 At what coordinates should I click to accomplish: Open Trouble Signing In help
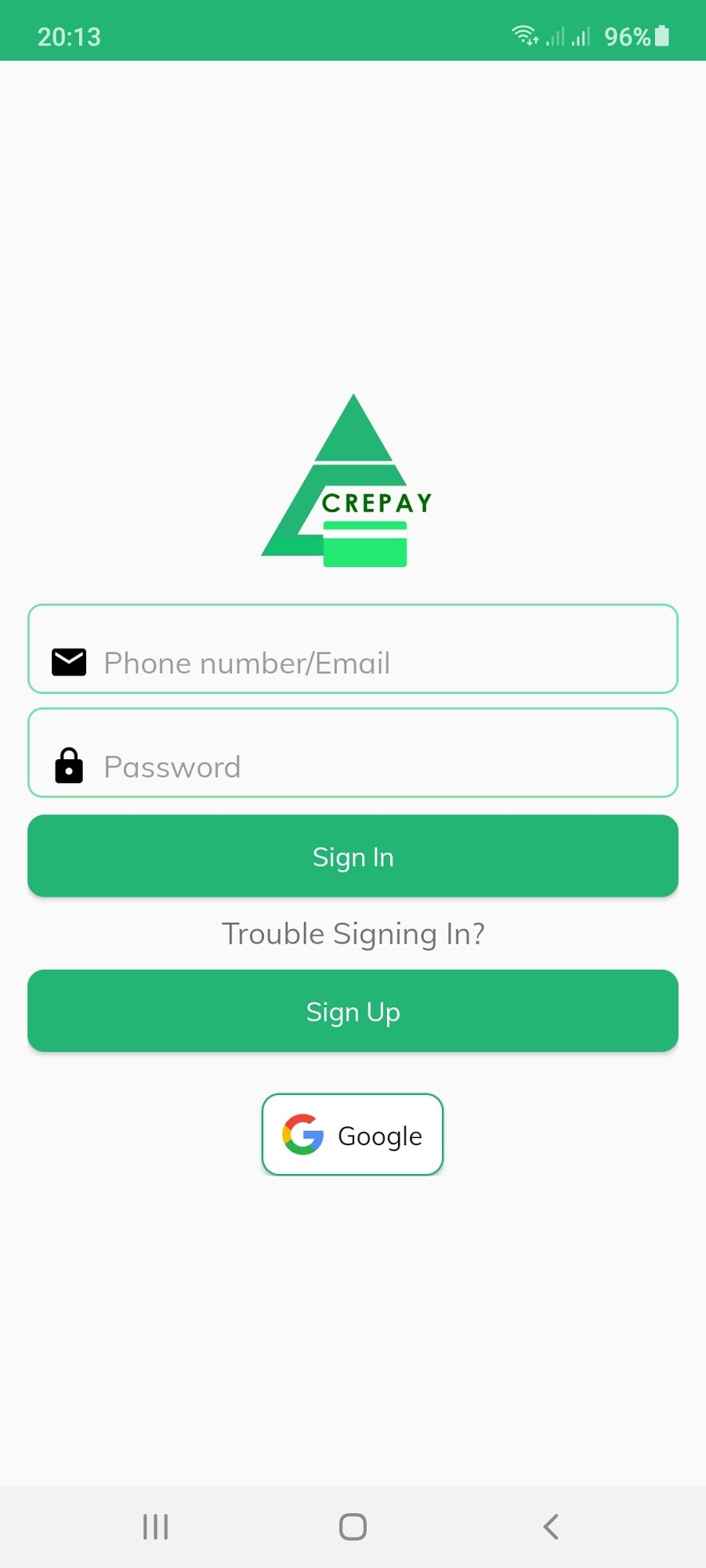[x=353, y=934]
